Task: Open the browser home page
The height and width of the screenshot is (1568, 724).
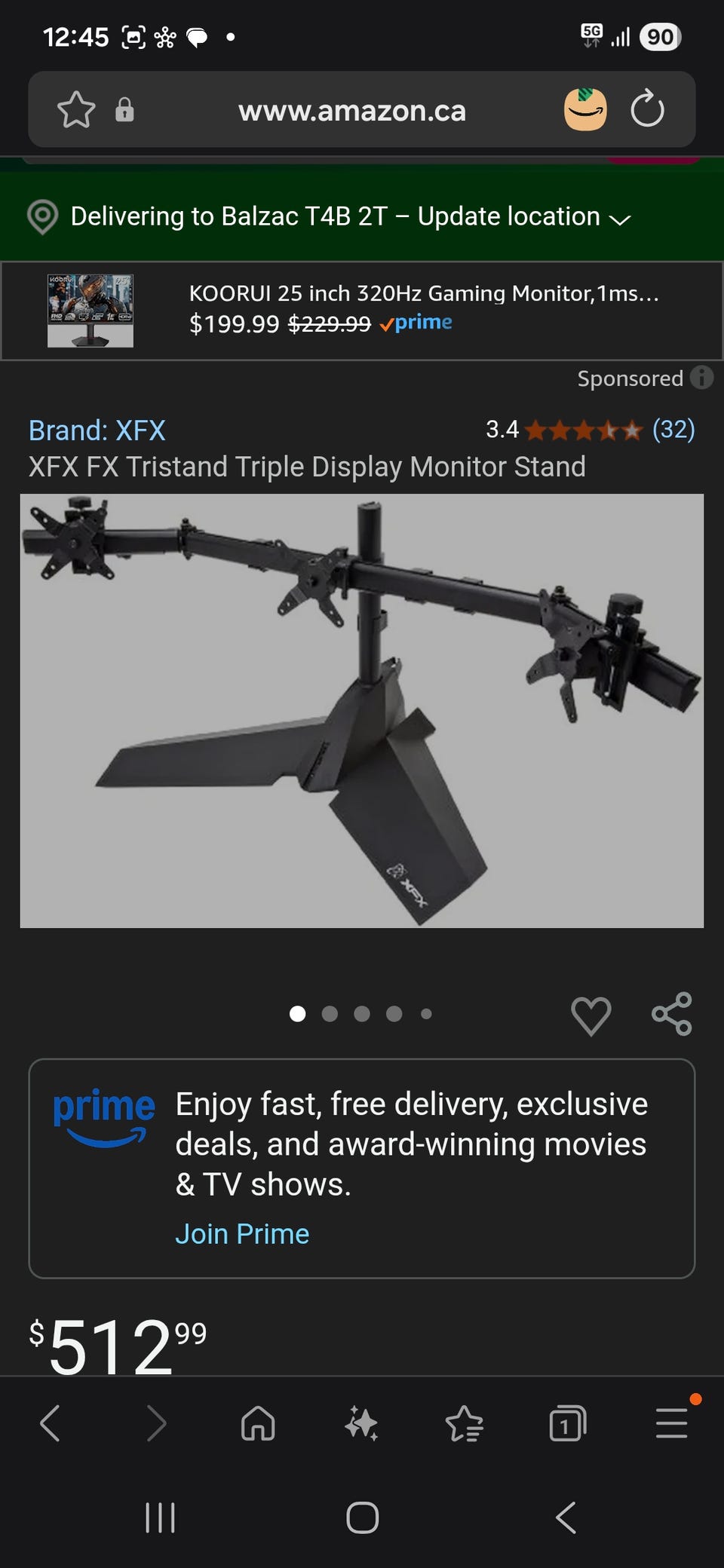Action: 258,1424
